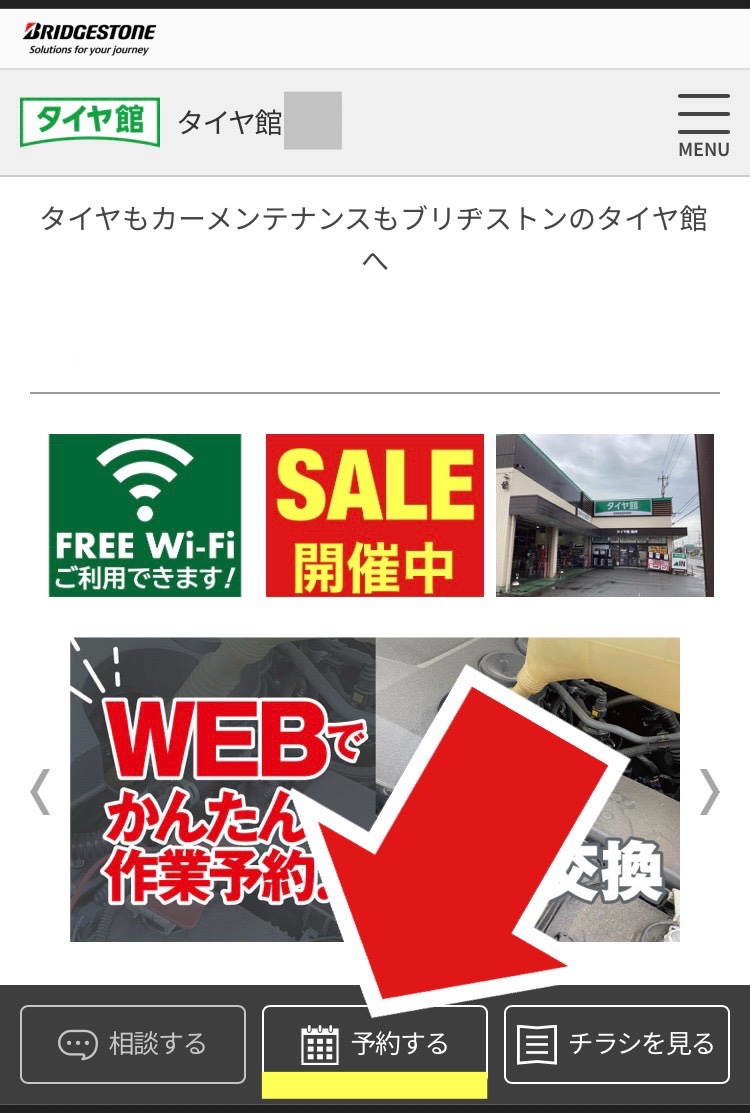Tap the 予約する reservation button

tap(374, 1045)
